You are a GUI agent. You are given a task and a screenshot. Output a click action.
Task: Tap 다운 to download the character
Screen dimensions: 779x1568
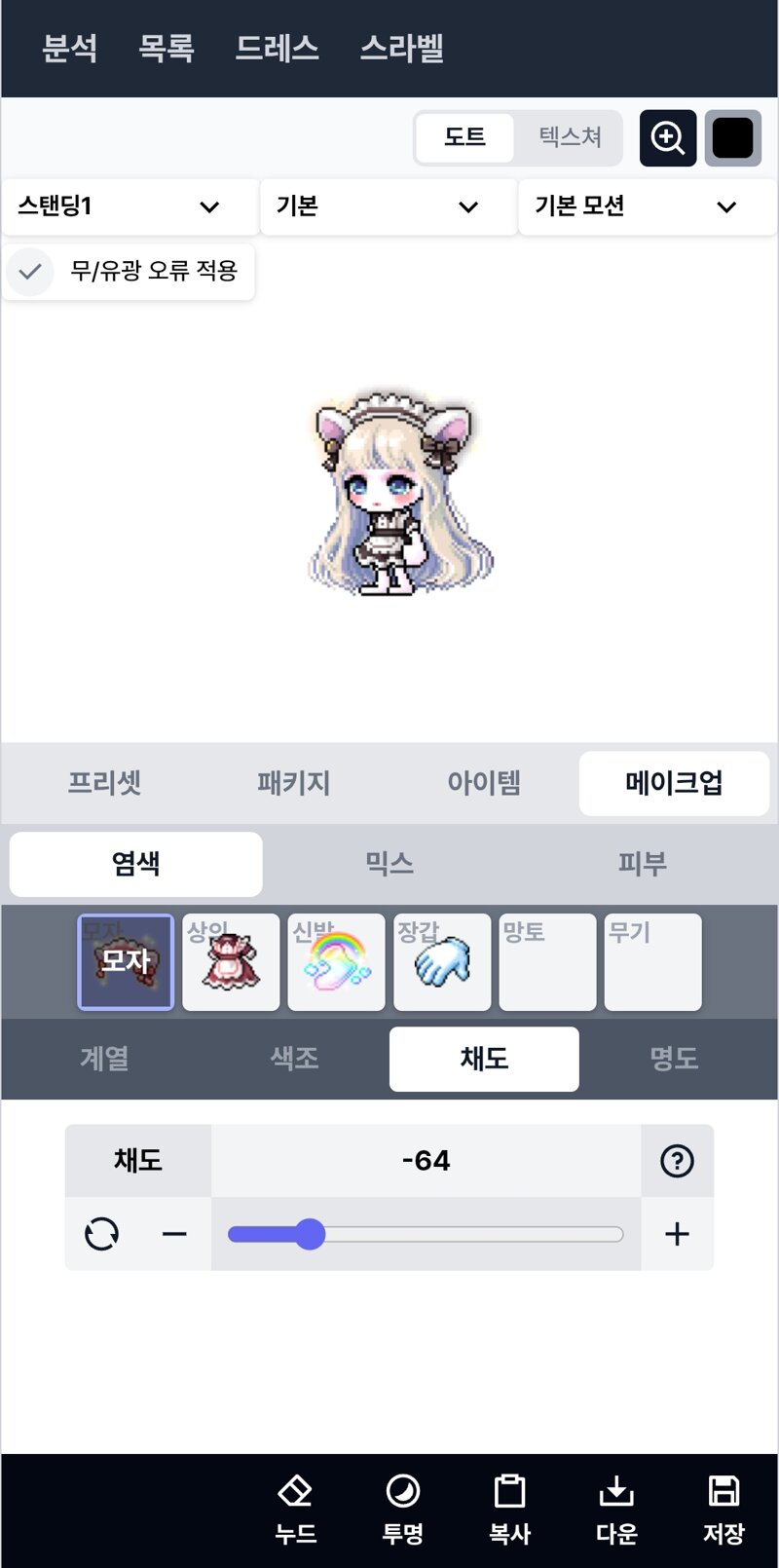click(x=616, y=1510)
